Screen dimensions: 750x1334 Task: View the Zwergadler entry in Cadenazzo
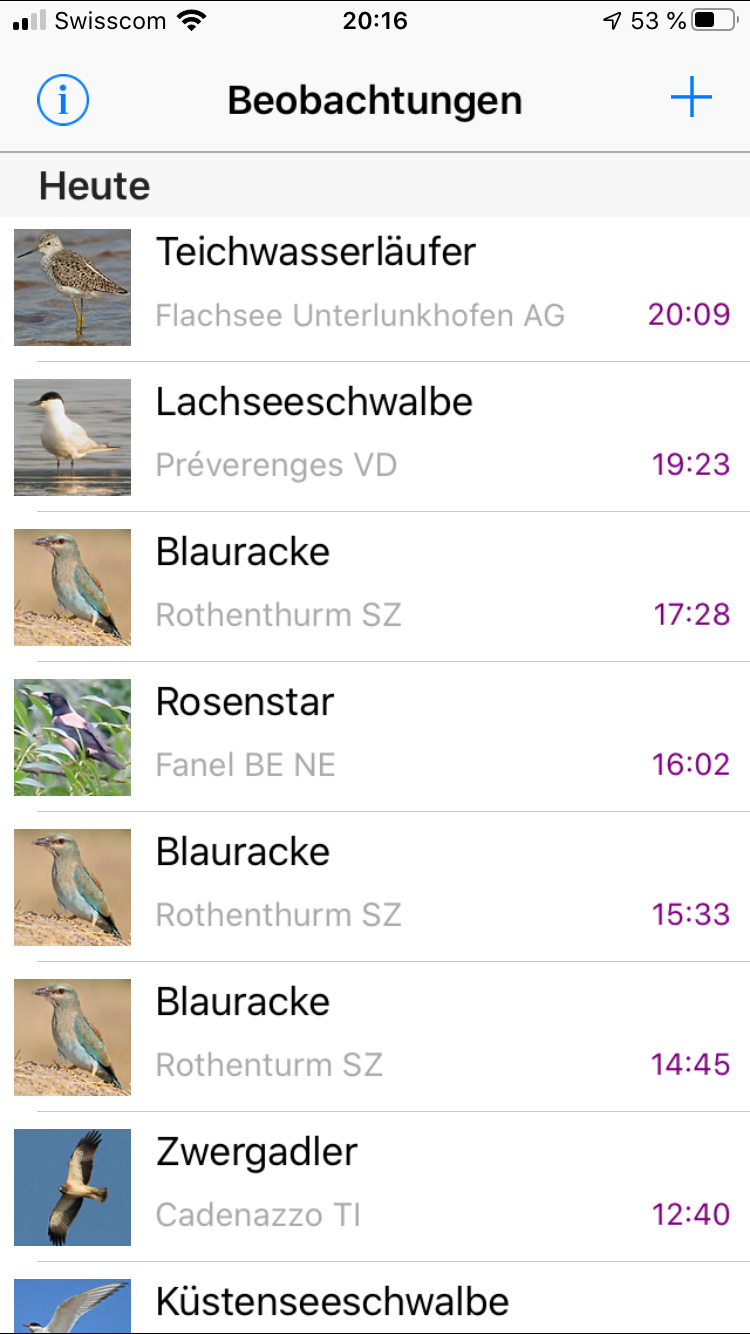coord(375,1186)
